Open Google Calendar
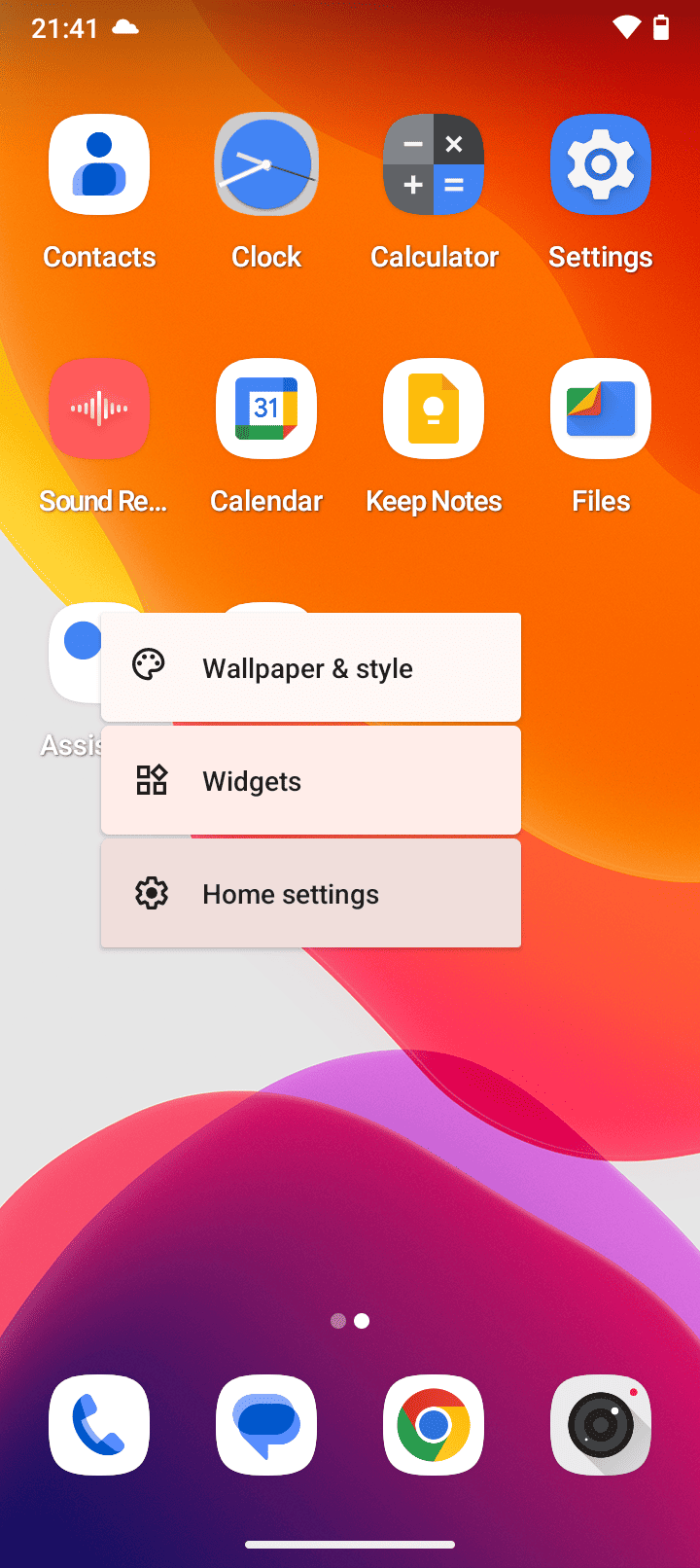 pyautogui.click(x=266, y=410)
